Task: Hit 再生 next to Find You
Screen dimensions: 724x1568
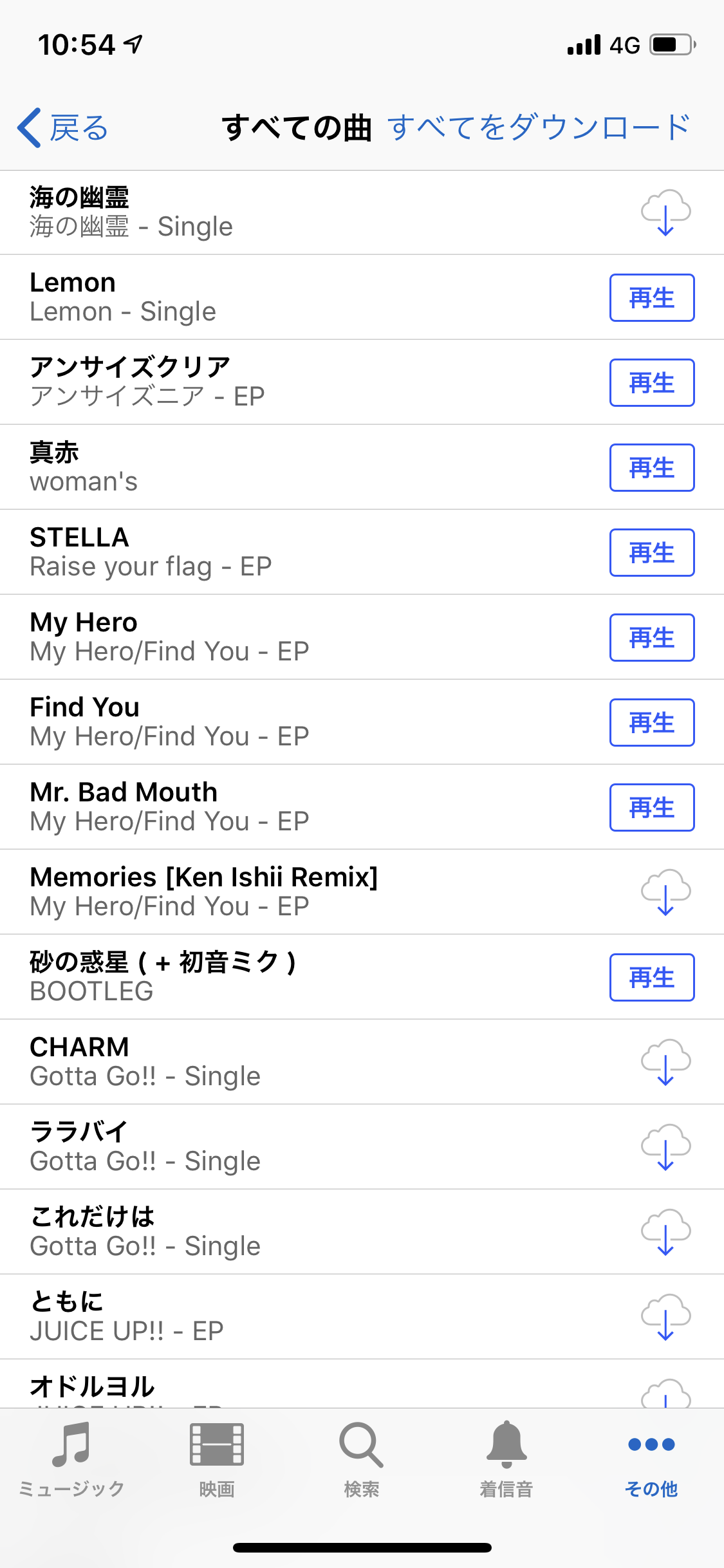Action: click(651, 723)
